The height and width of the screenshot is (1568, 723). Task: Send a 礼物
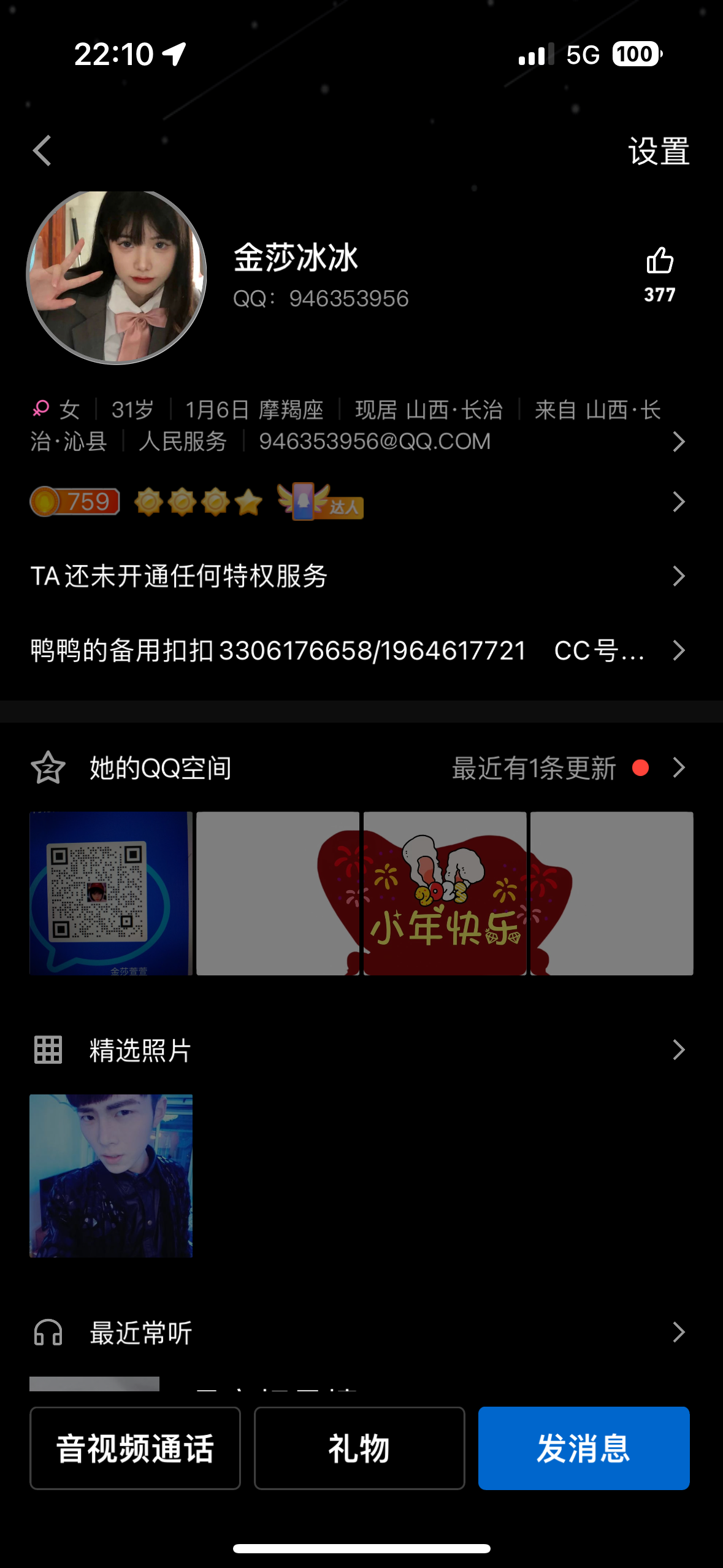coord(359,1448)
